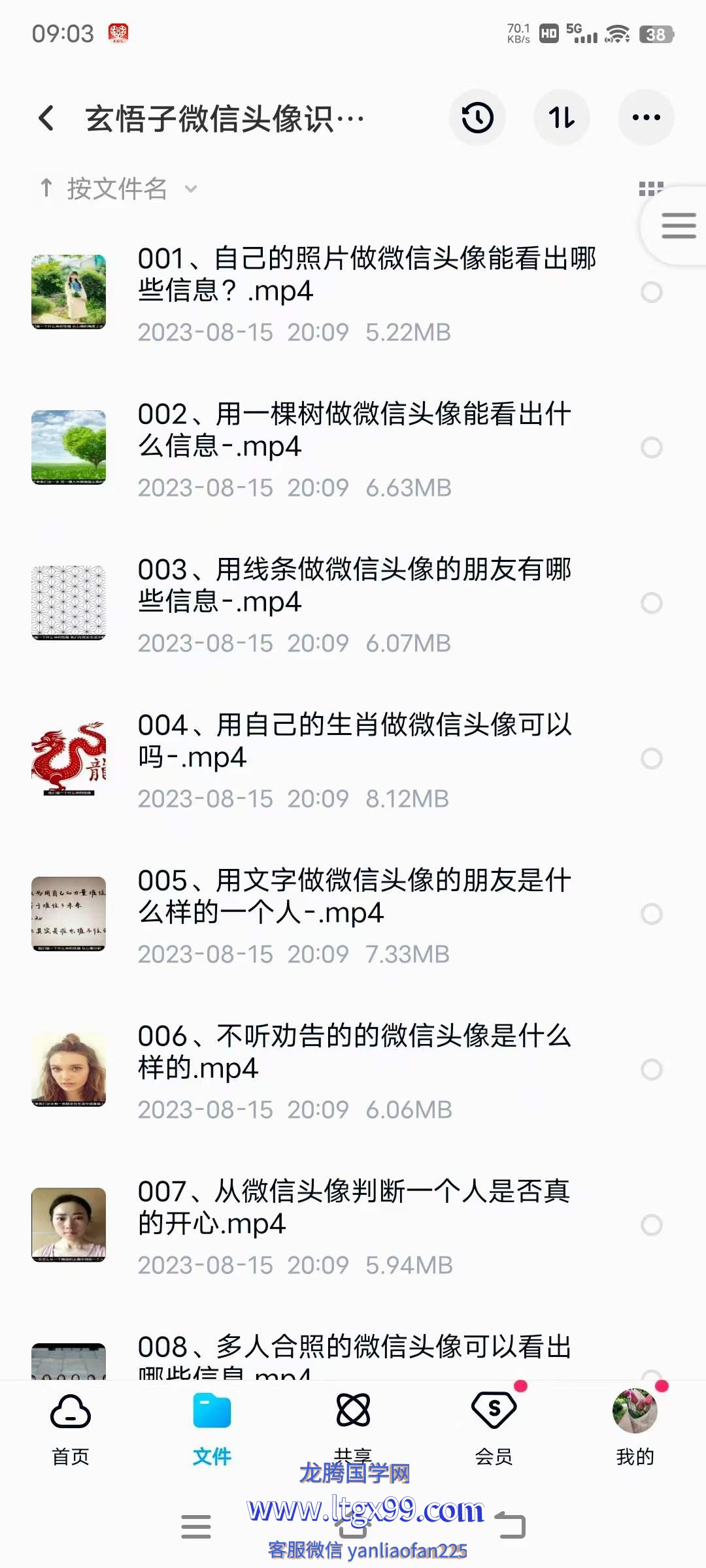Tap the thumbnail of video 006
706x1568 pixels.
pyautogui.click(x=69, y=1070)
